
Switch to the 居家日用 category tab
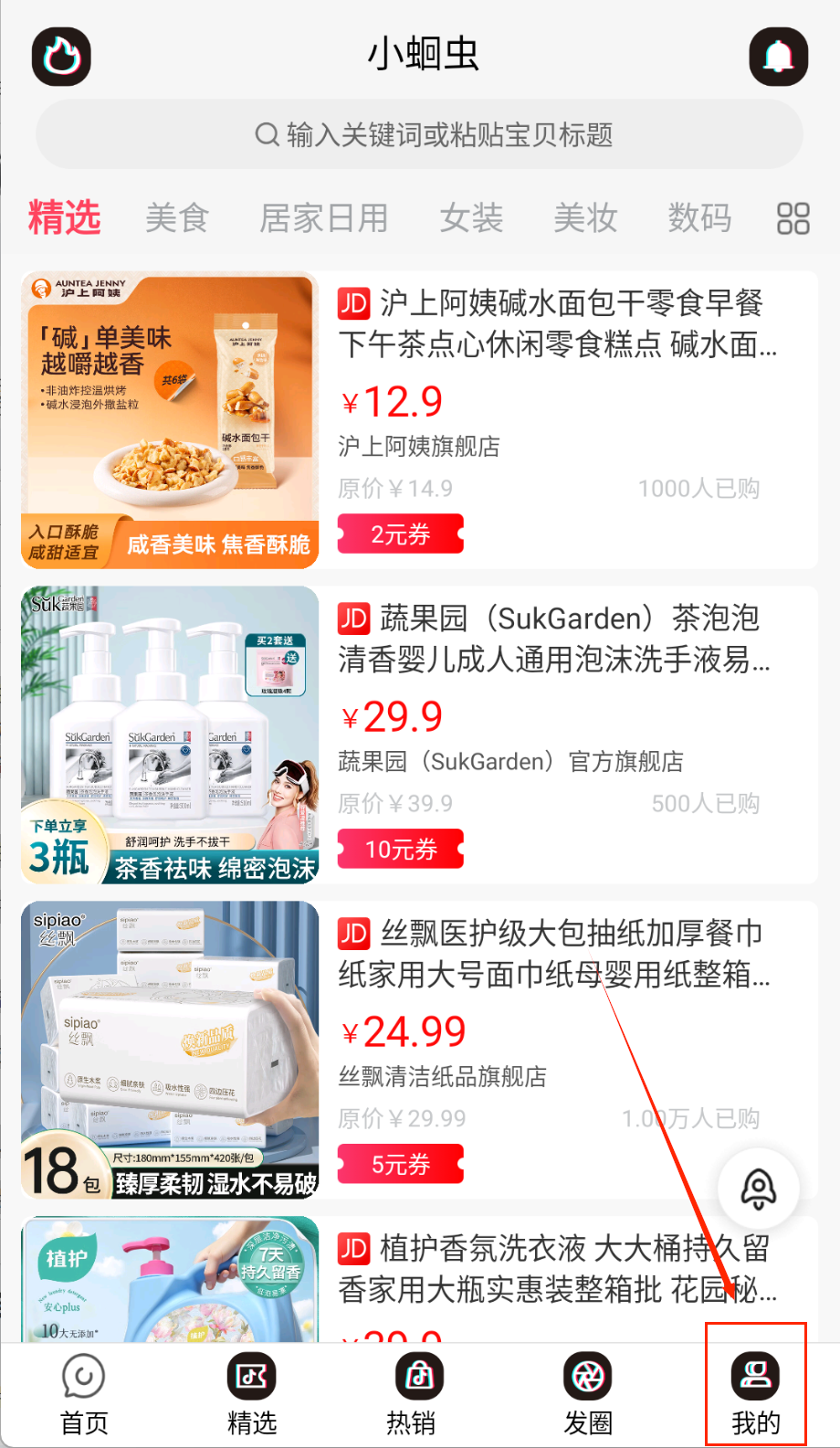(x=323, y=218)
